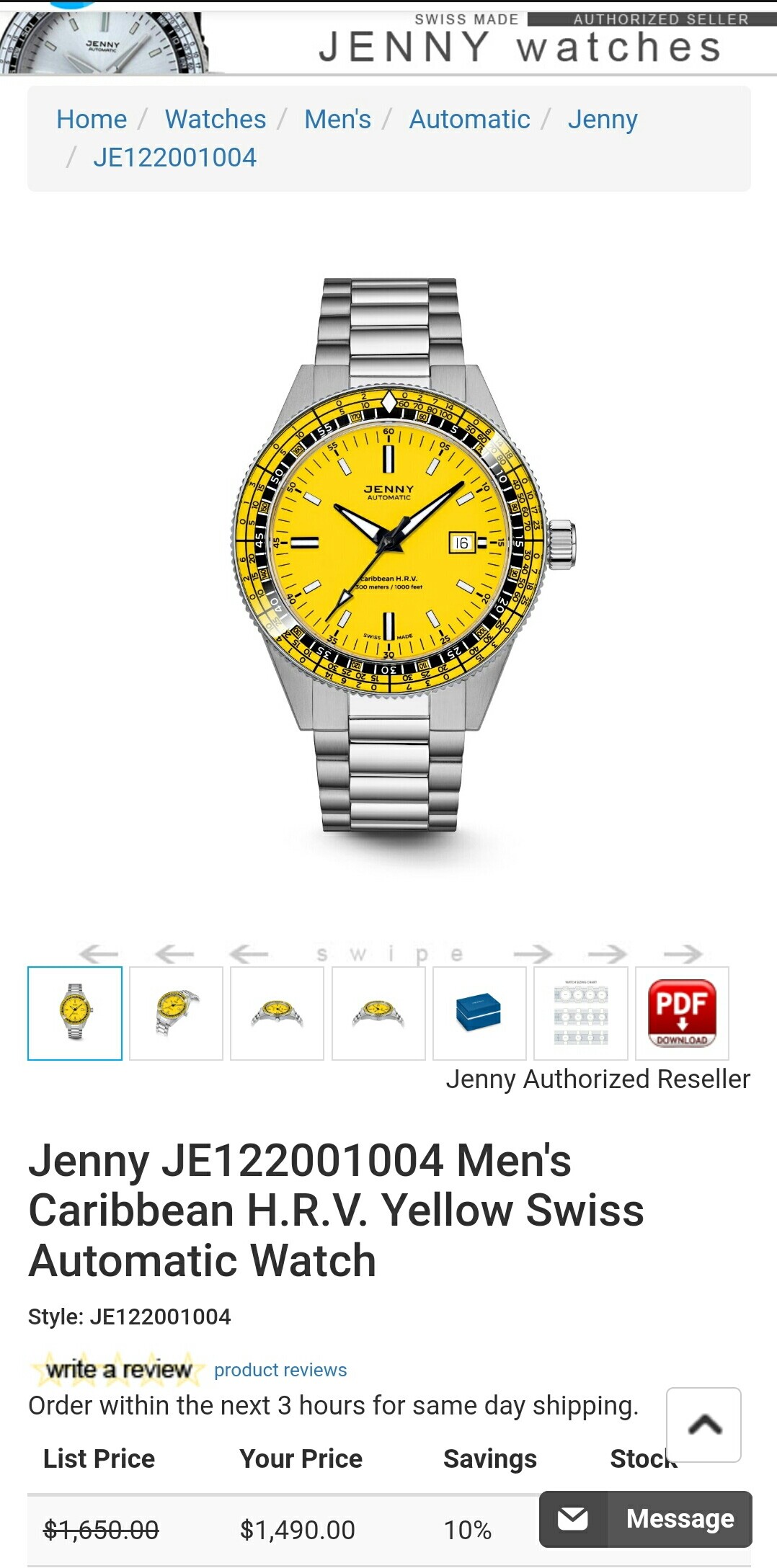
Task: Open the Men's breadcrumb link
Action: (x=337, y=120)
